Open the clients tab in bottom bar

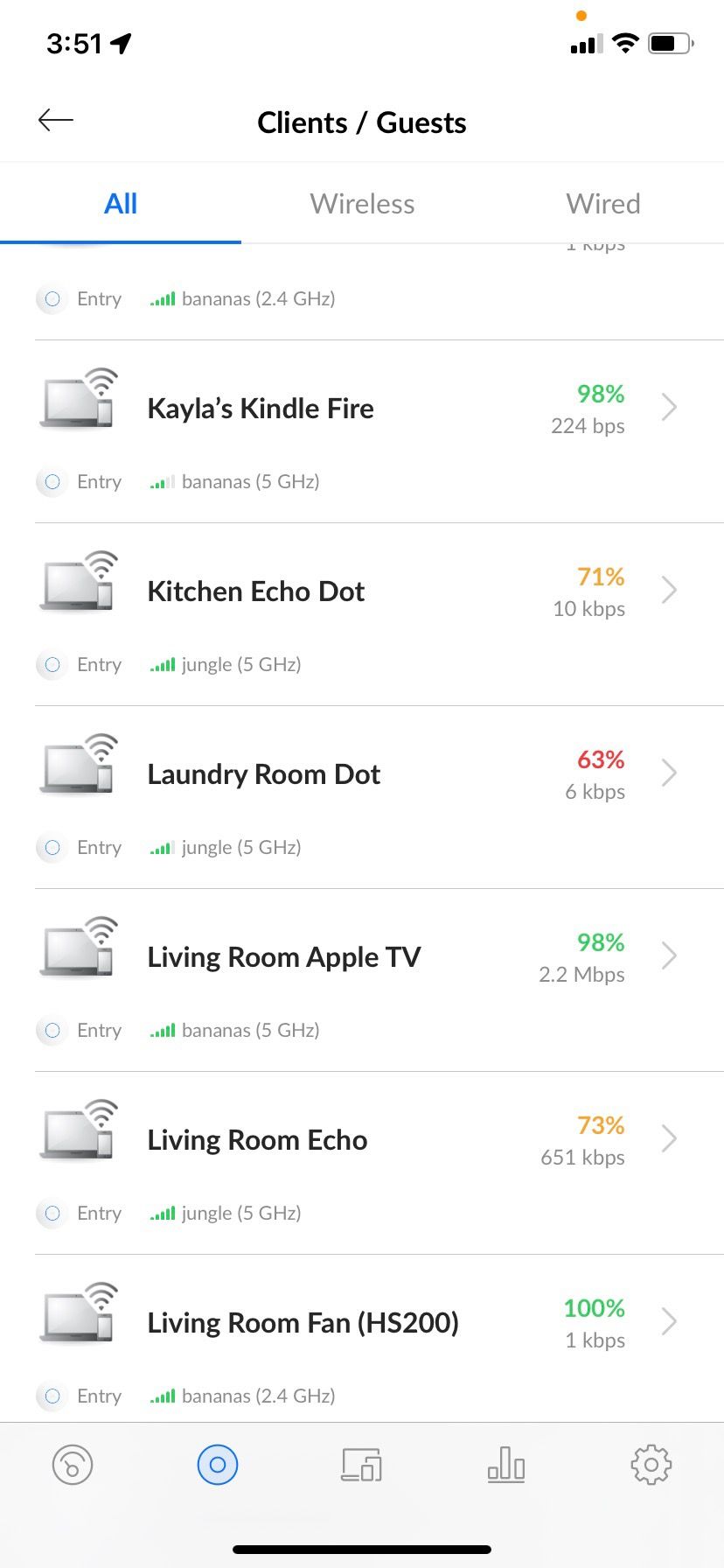(362, 1465)
